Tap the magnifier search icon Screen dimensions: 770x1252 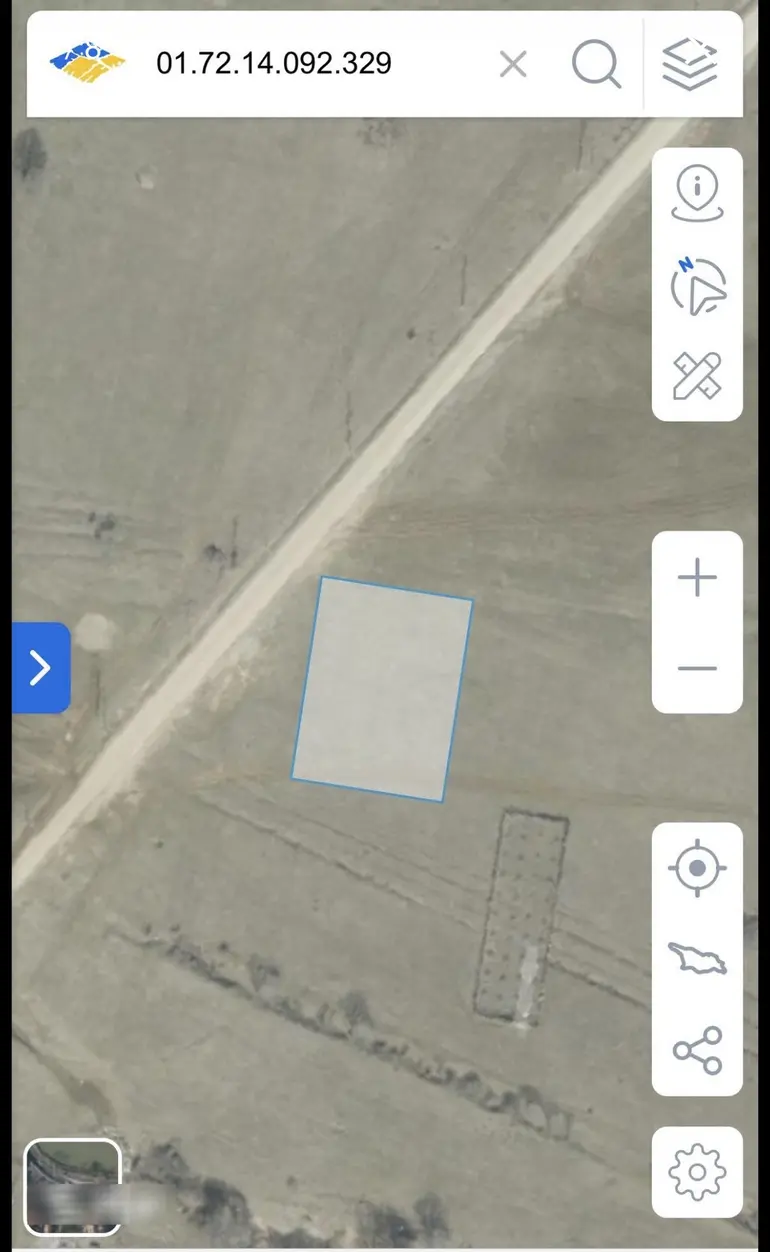596,65
